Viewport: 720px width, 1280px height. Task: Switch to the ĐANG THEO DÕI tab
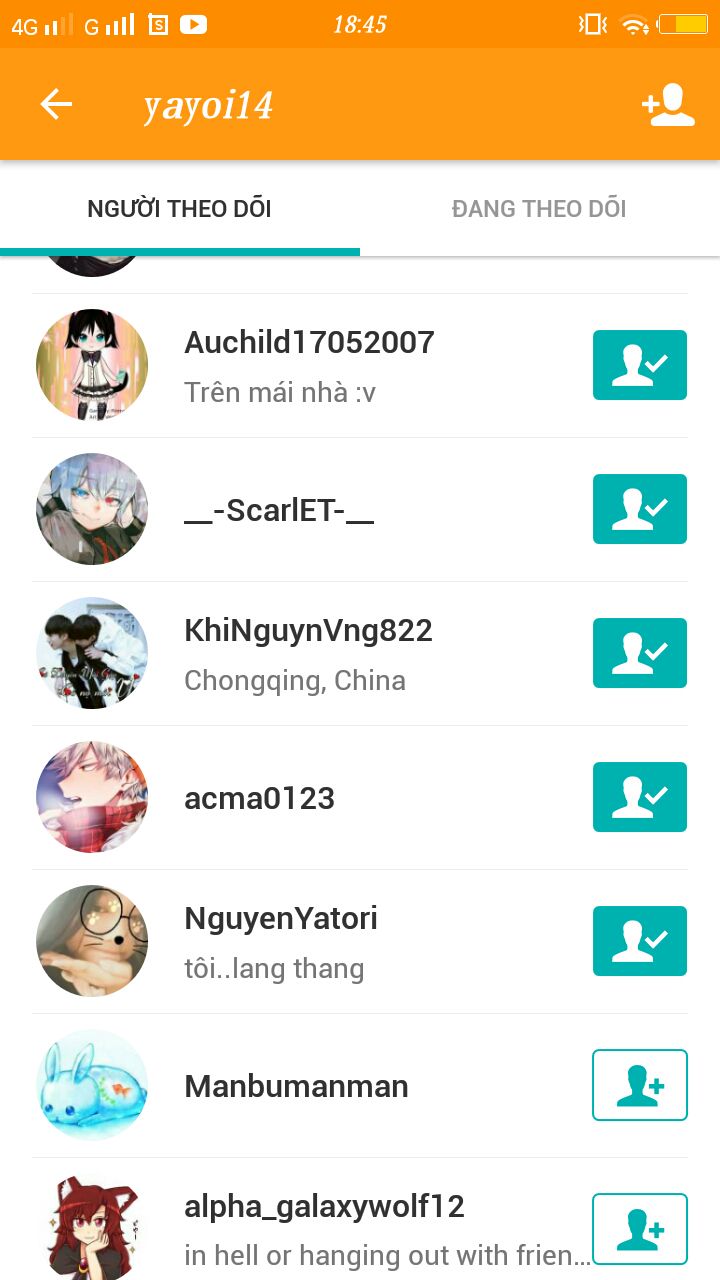(x=539, y=209)
